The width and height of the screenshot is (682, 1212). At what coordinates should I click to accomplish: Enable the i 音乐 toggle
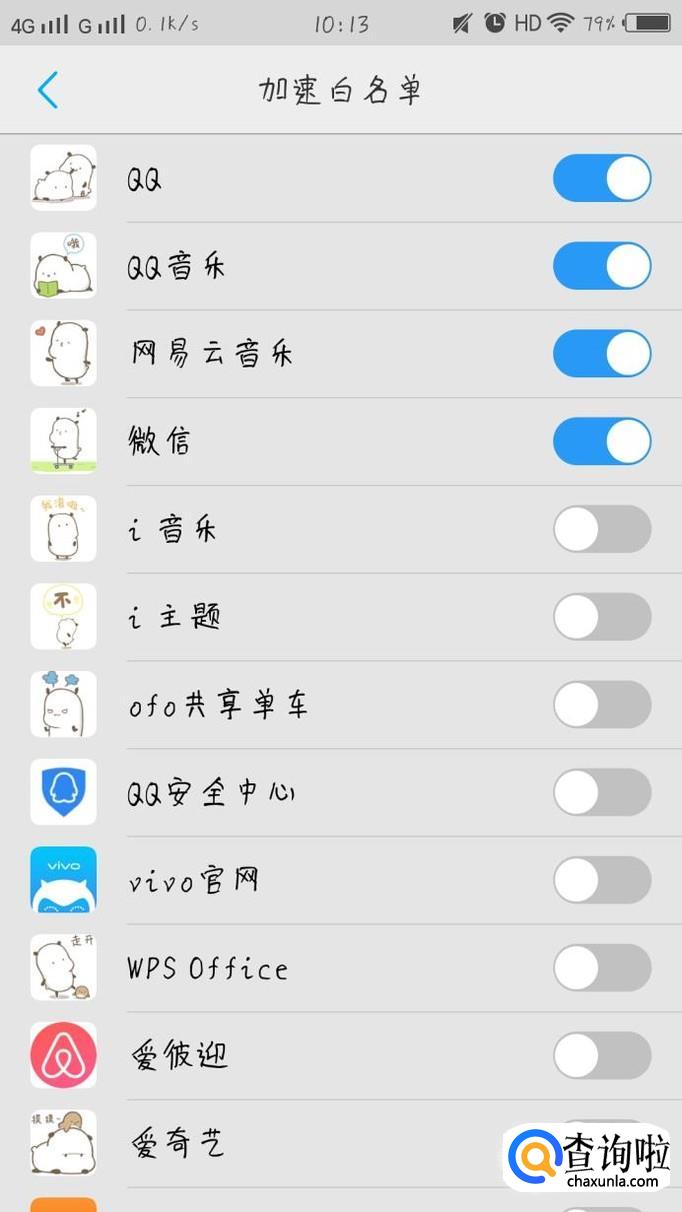602,529
